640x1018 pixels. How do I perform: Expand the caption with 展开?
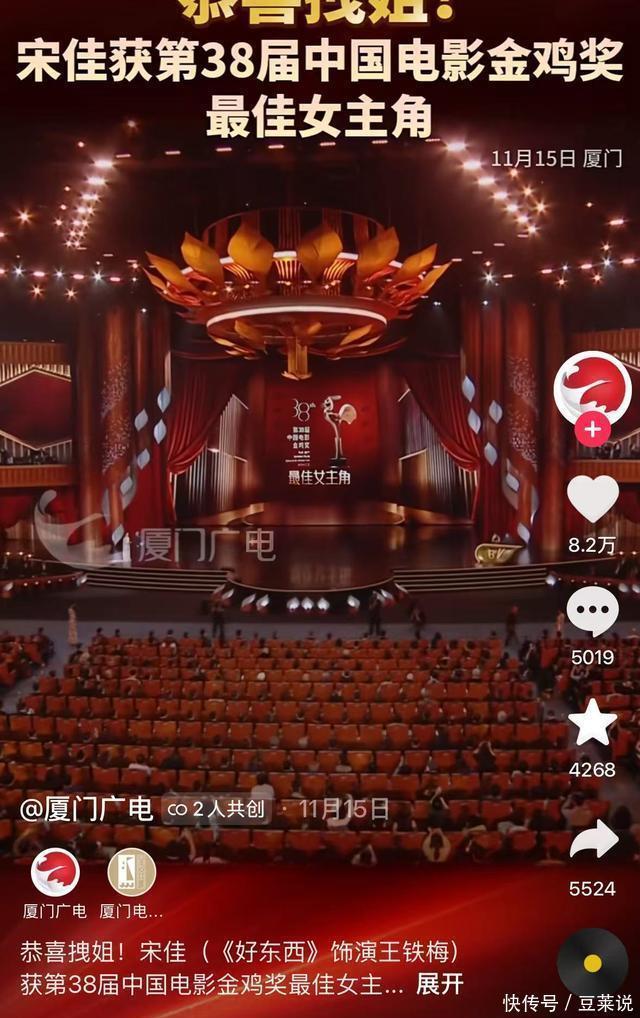click(x=440, y=984)
